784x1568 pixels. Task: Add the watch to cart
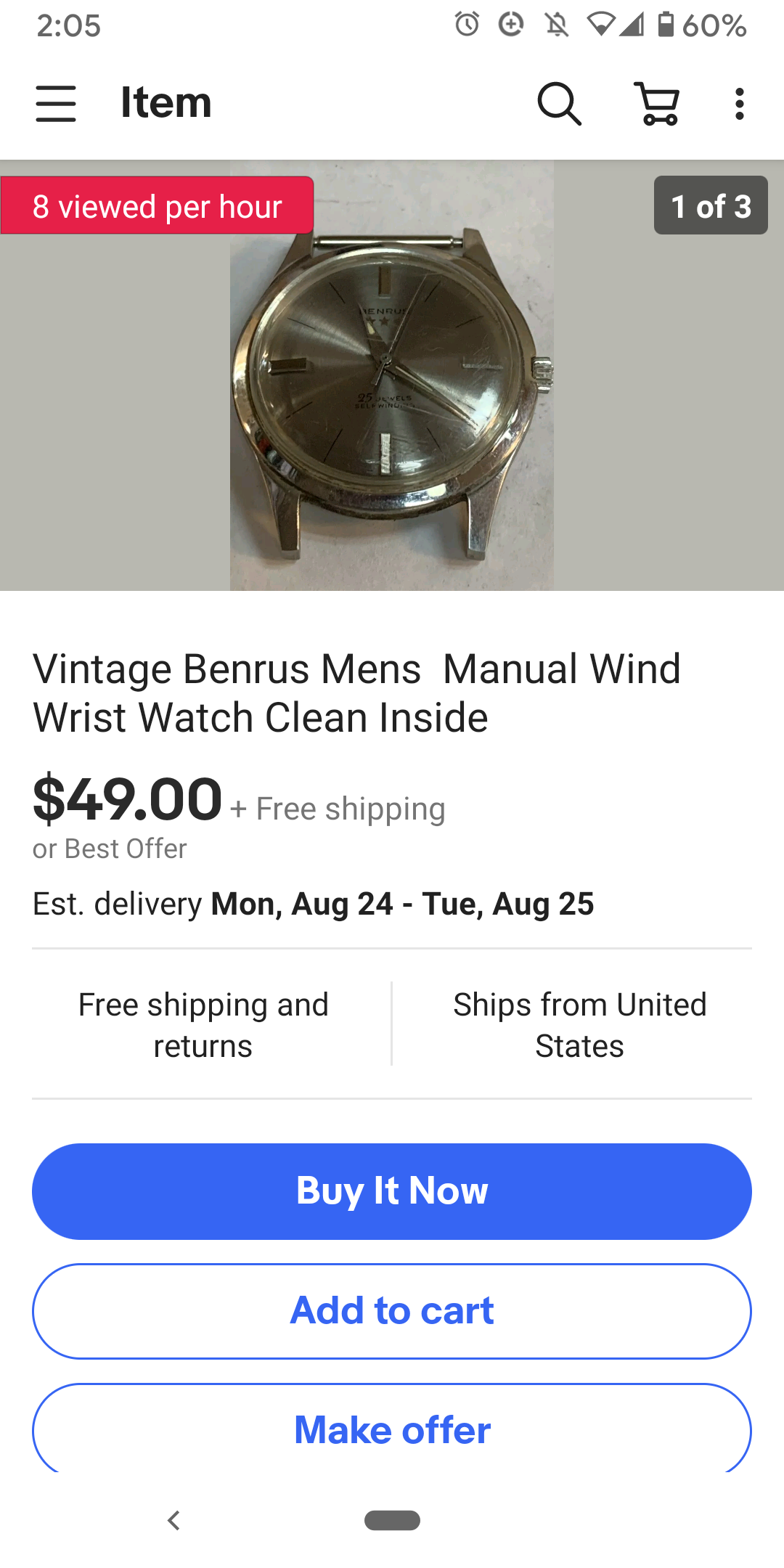392,1311
